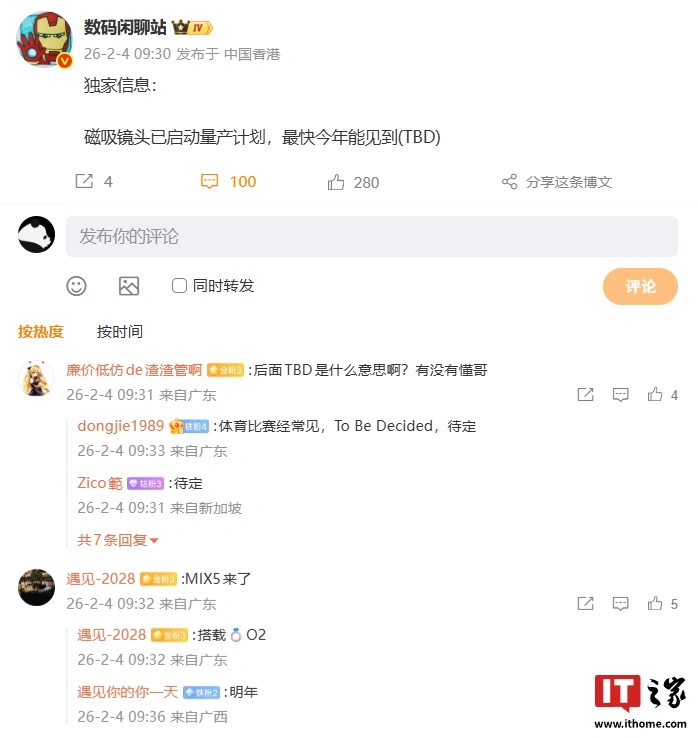Reply to 康价低仿de渣渣管啊's comment

[620, 395]
